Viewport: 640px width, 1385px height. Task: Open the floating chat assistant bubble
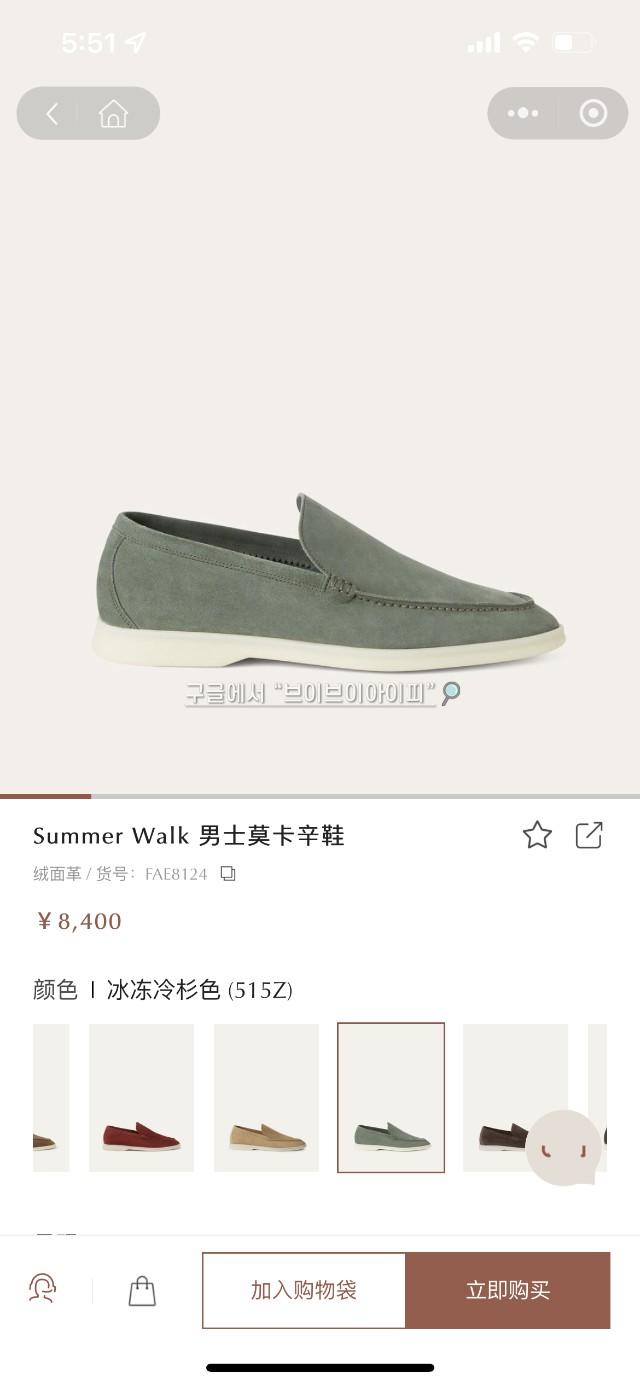click(564, 1148)
